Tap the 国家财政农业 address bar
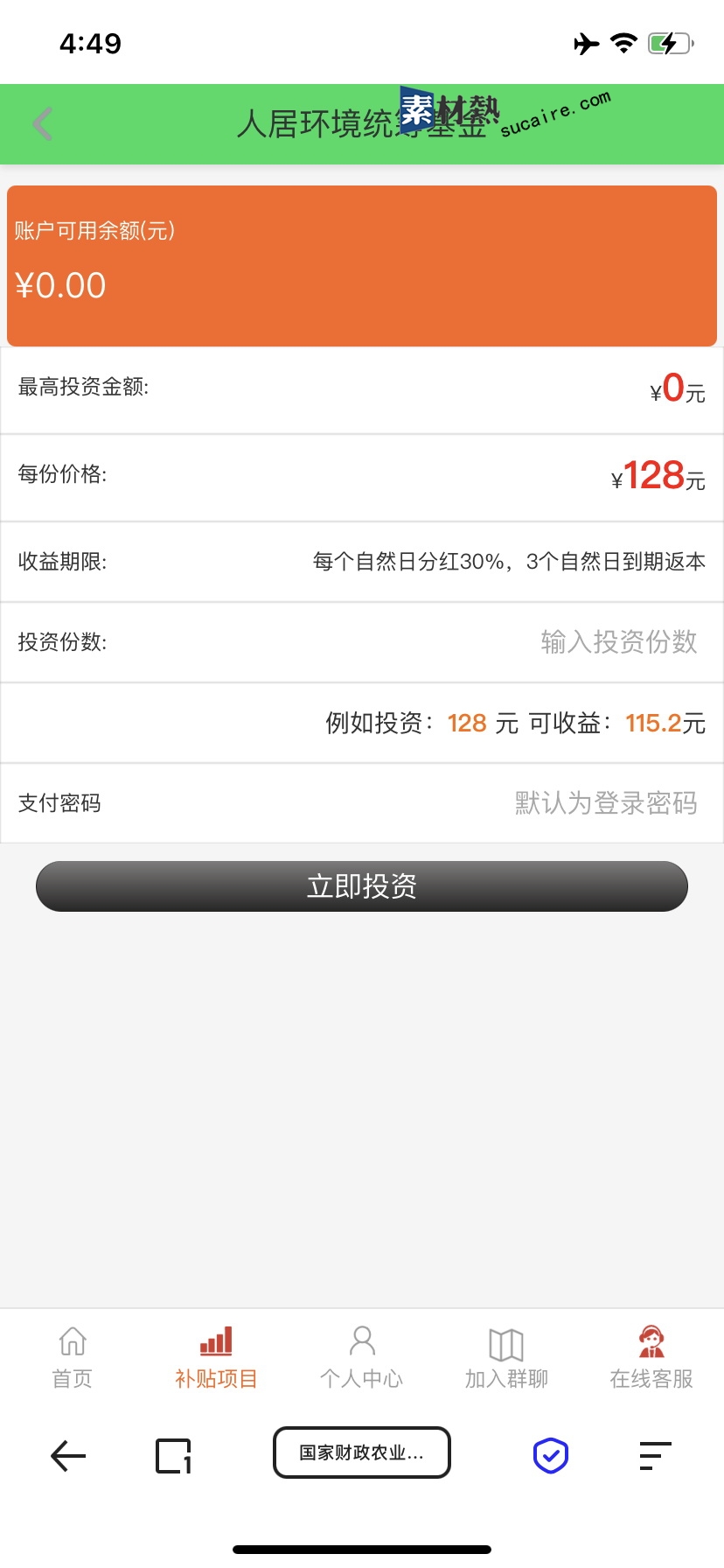 [x=362, y=1452]
